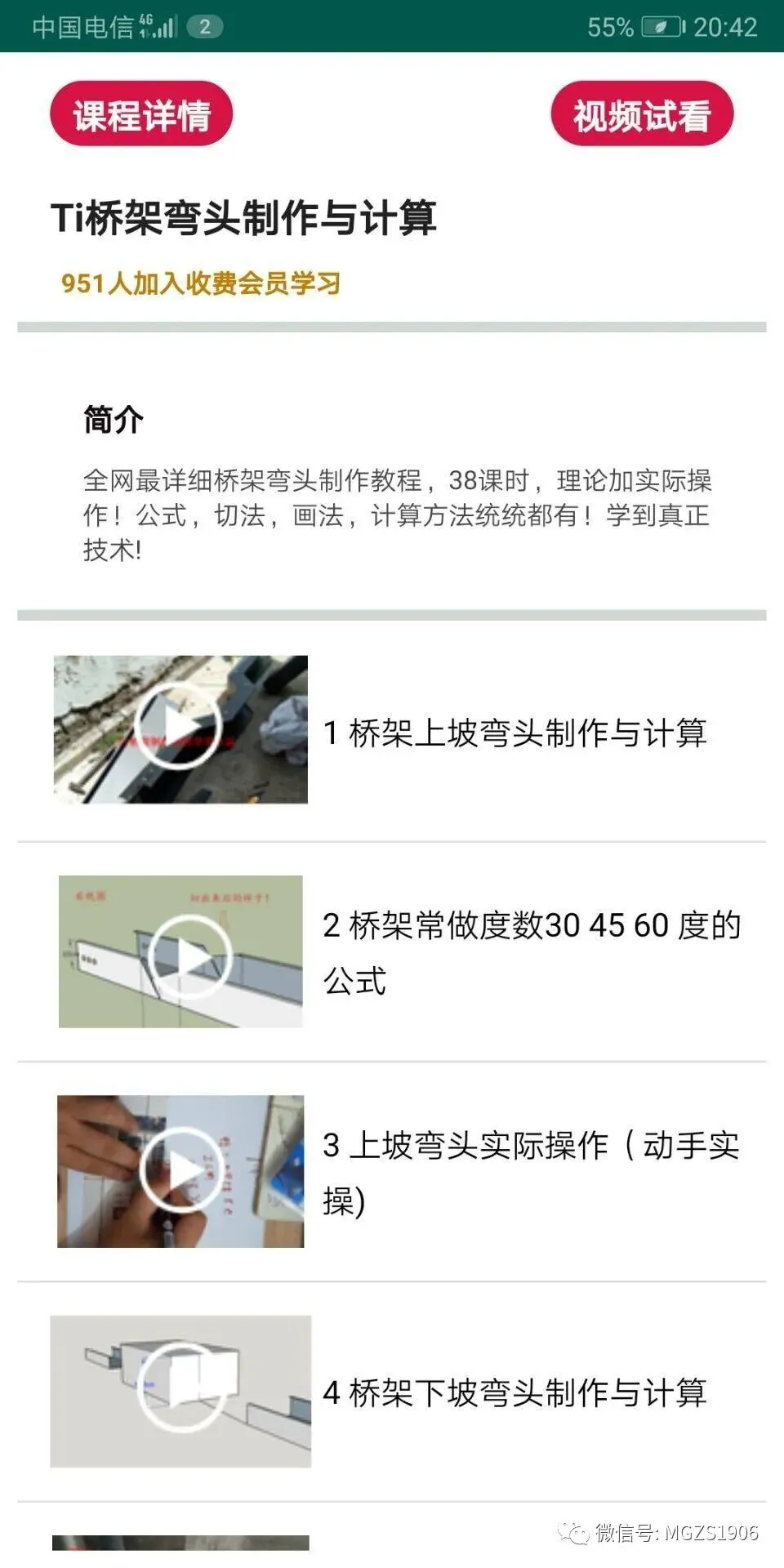Play lesson 2 on the 30 45 60 degree formulas
The width and height of the screenshot is (784, 1568).
click(180, 951)
